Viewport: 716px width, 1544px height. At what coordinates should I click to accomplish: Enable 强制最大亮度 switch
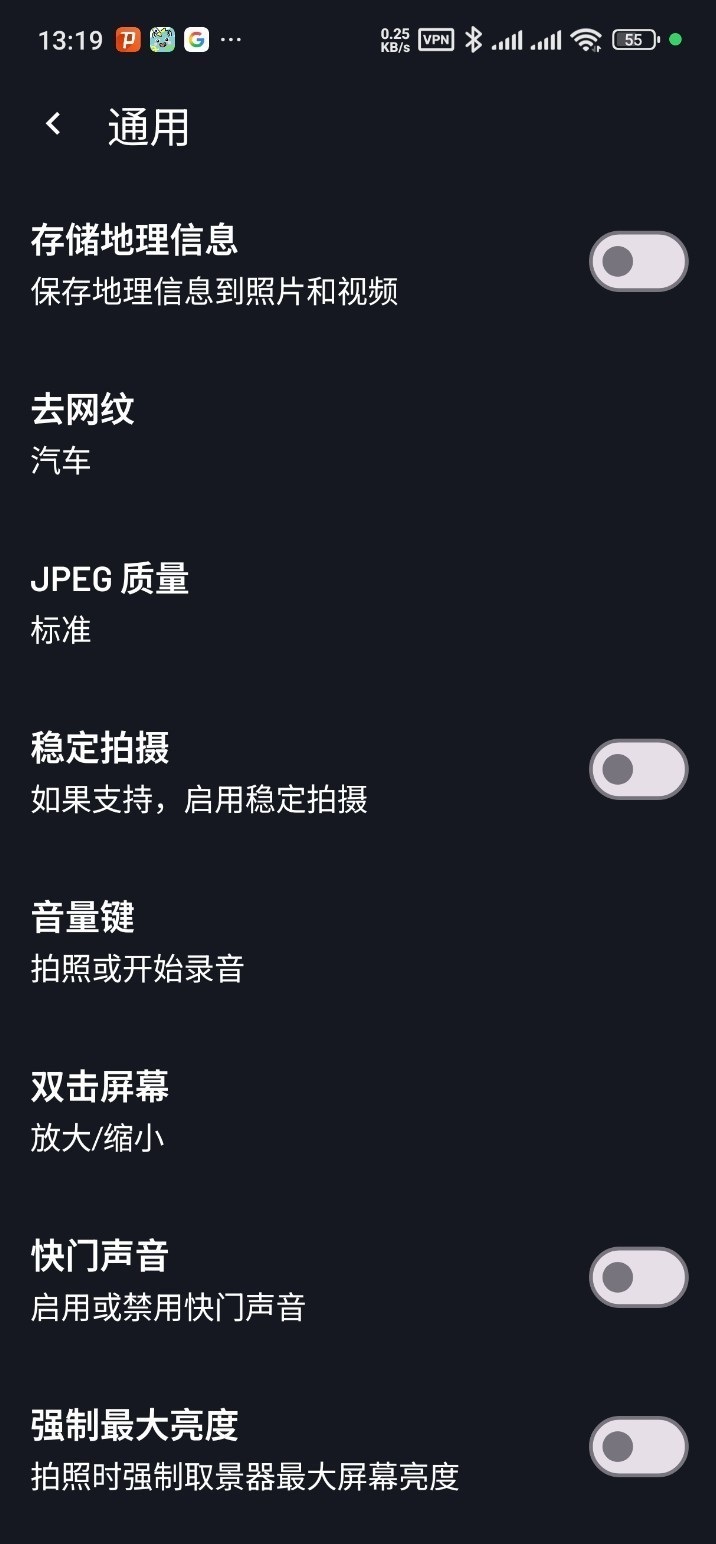pos(638,1447)
